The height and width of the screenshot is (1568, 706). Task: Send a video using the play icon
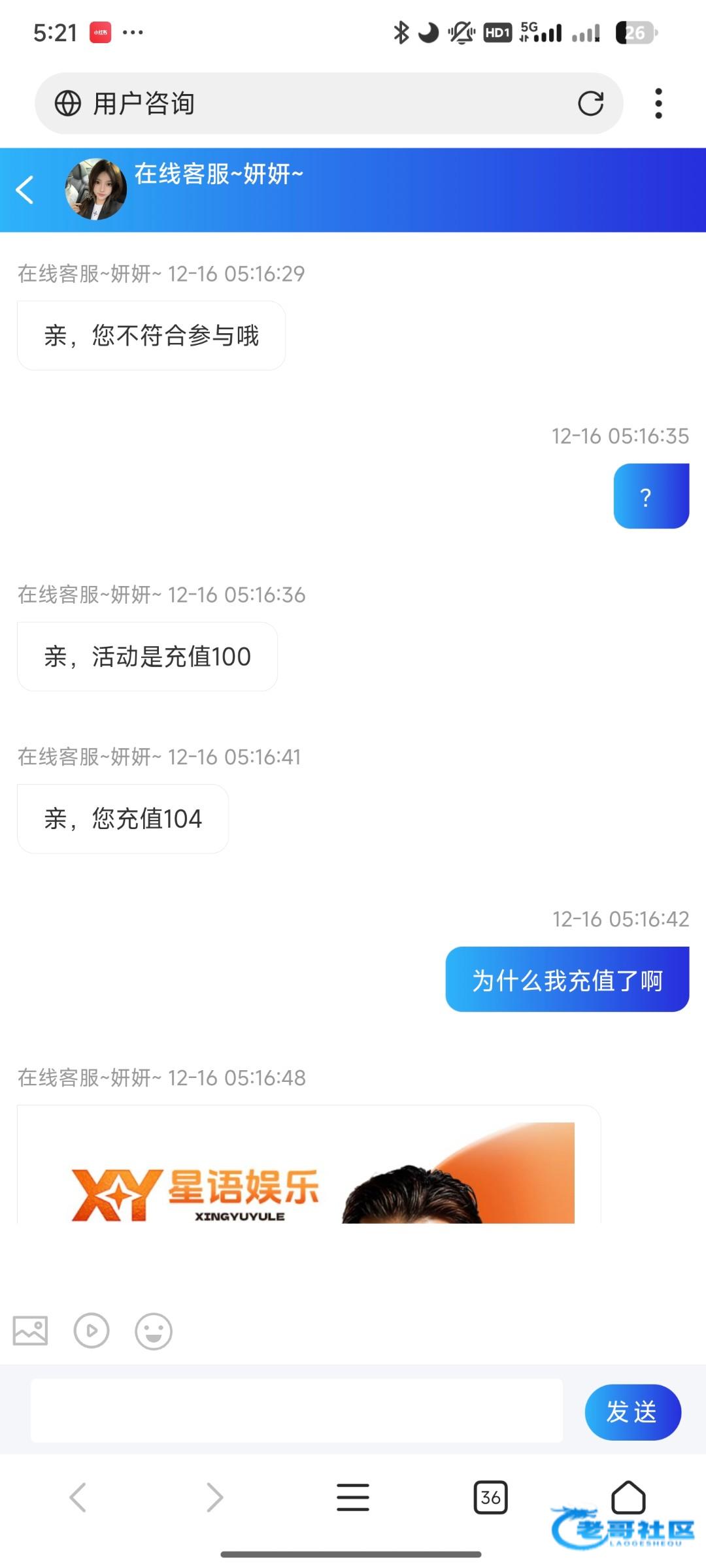click(92, 1330)
